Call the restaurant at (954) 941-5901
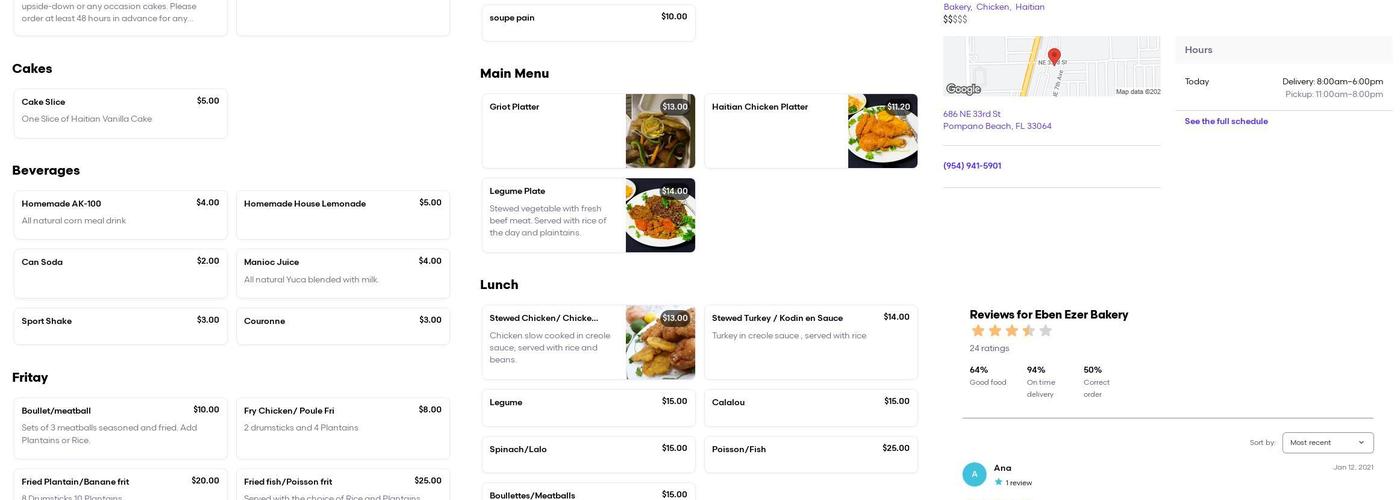The image size is (1400, 500). 972,166
